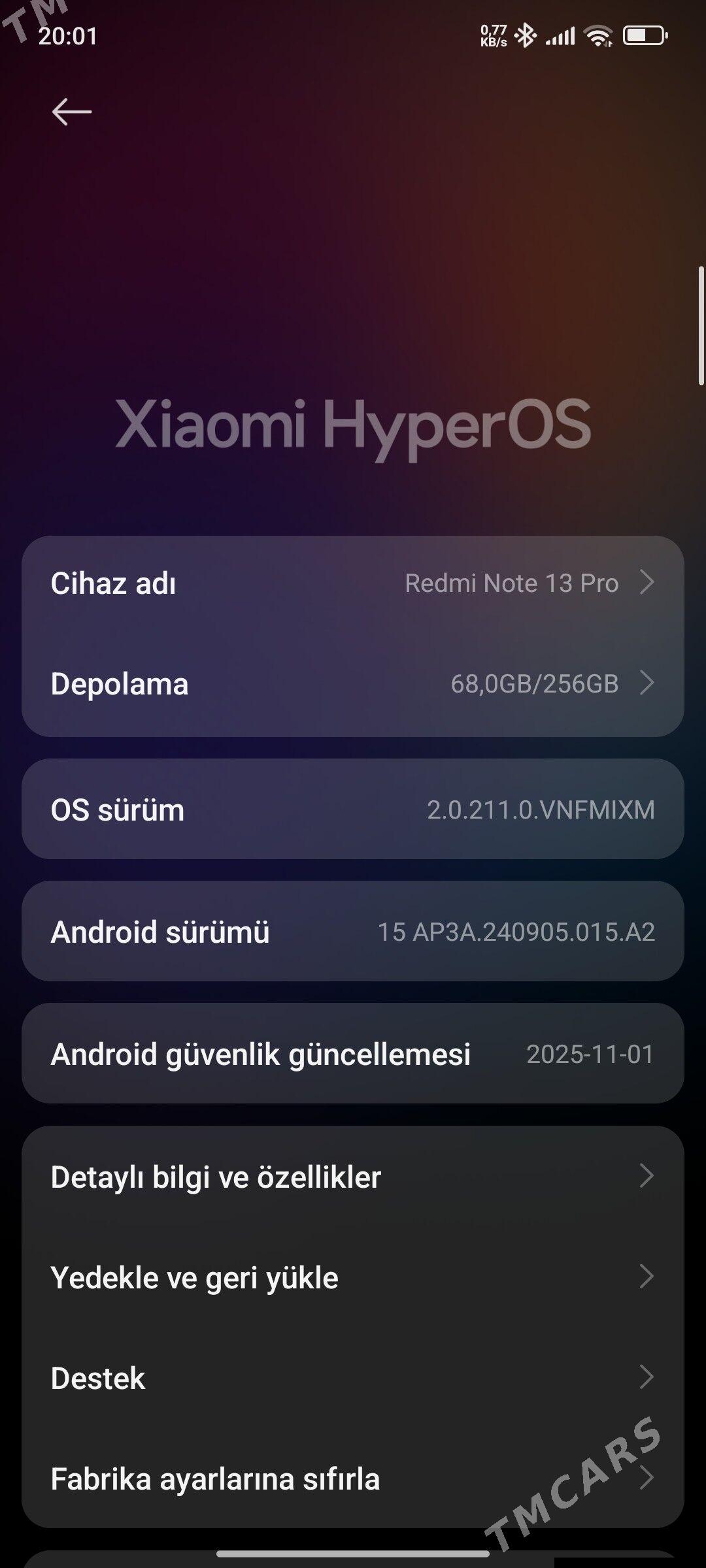Tap Android güvenlik güncellemesi row
Screen dimensions: 706x1568
click(x=353, y=1054)
